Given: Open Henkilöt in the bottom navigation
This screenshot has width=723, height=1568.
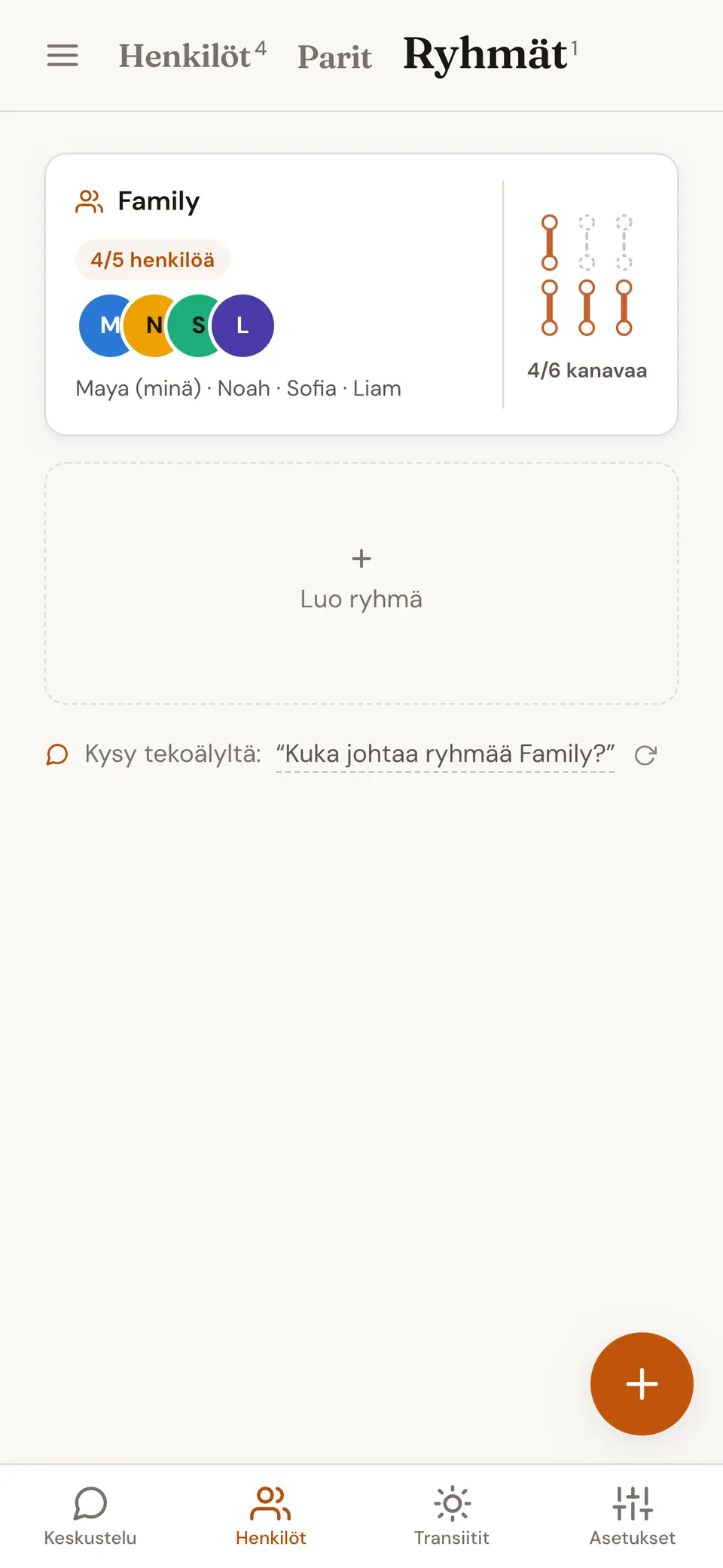Looking at the screenshot, I should tap(271, 1516).
